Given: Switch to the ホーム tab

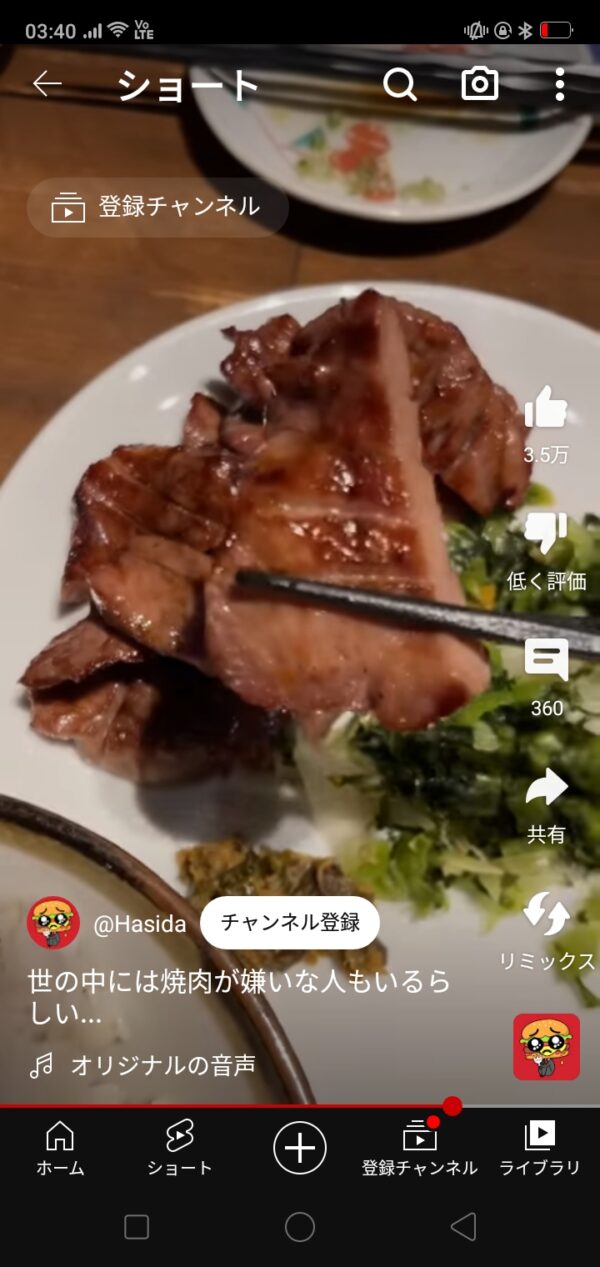Looking at the screenshot, I should pos(60,1147).
